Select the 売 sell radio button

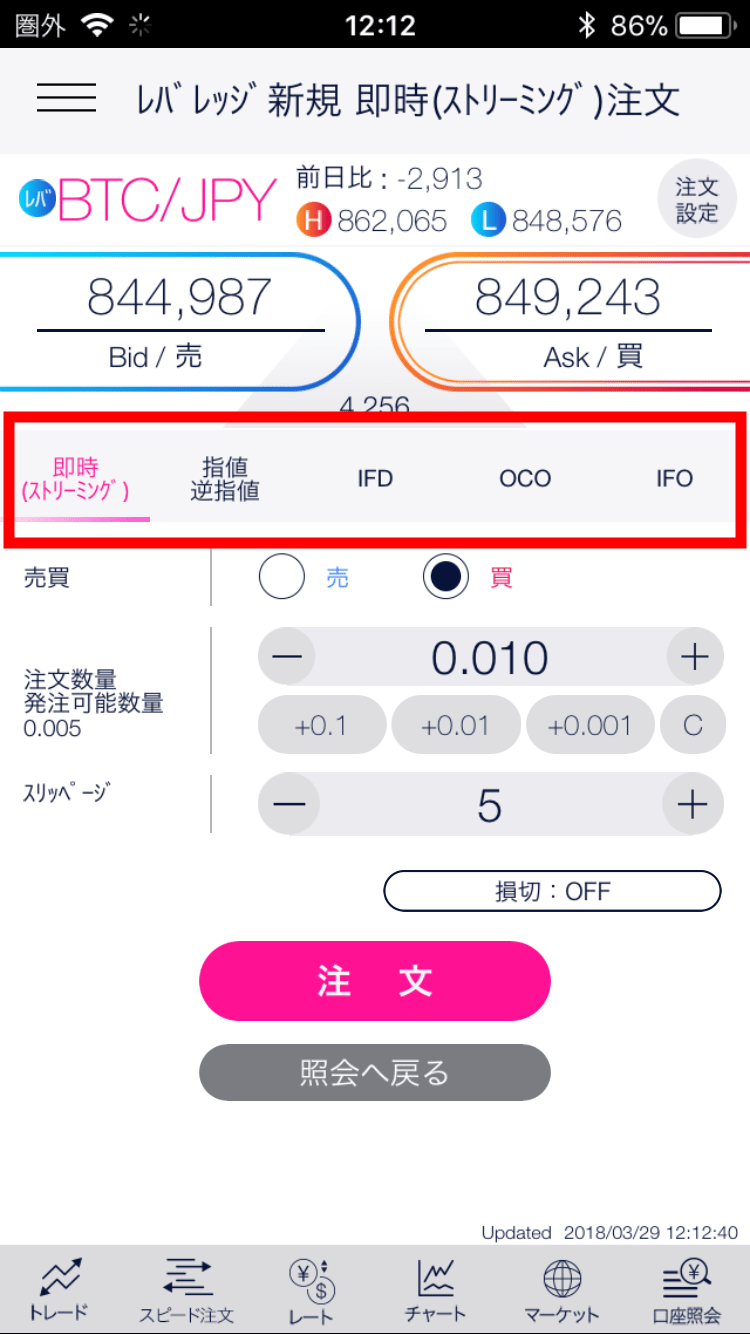click(281, 577)
